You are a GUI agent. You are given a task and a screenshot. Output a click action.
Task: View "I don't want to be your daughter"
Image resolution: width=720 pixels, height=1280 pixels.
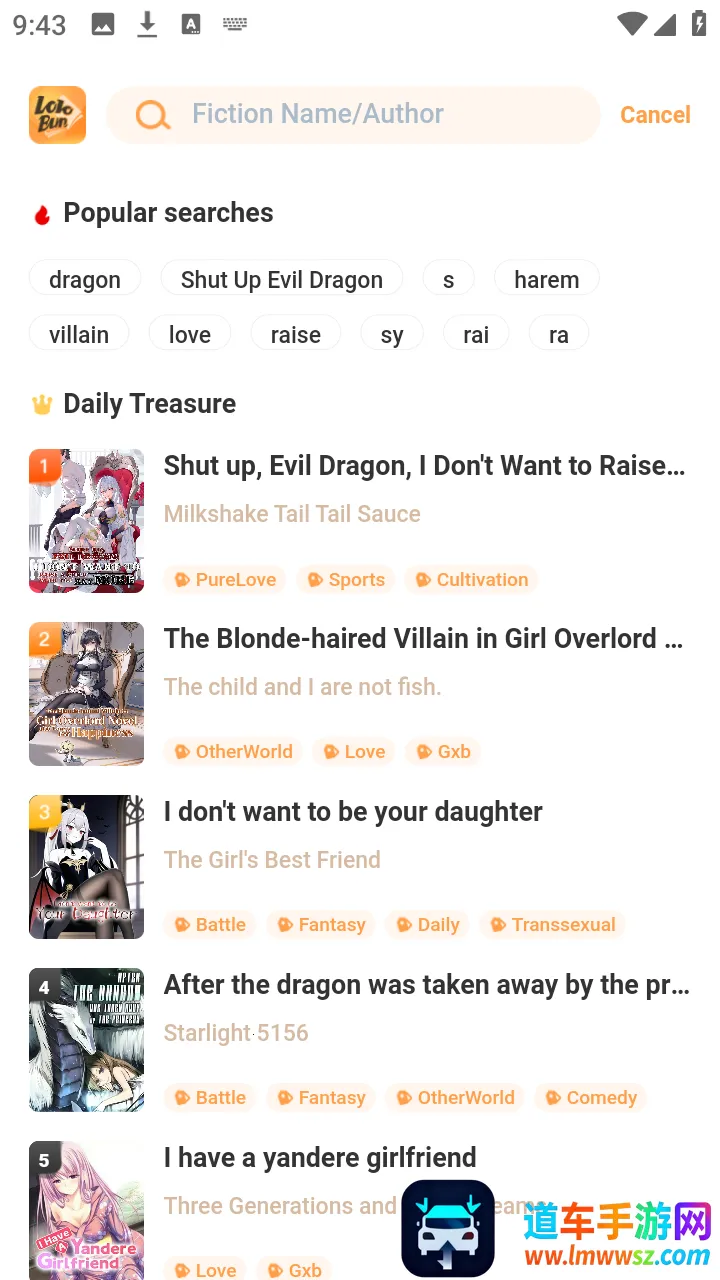coord(353,812)
